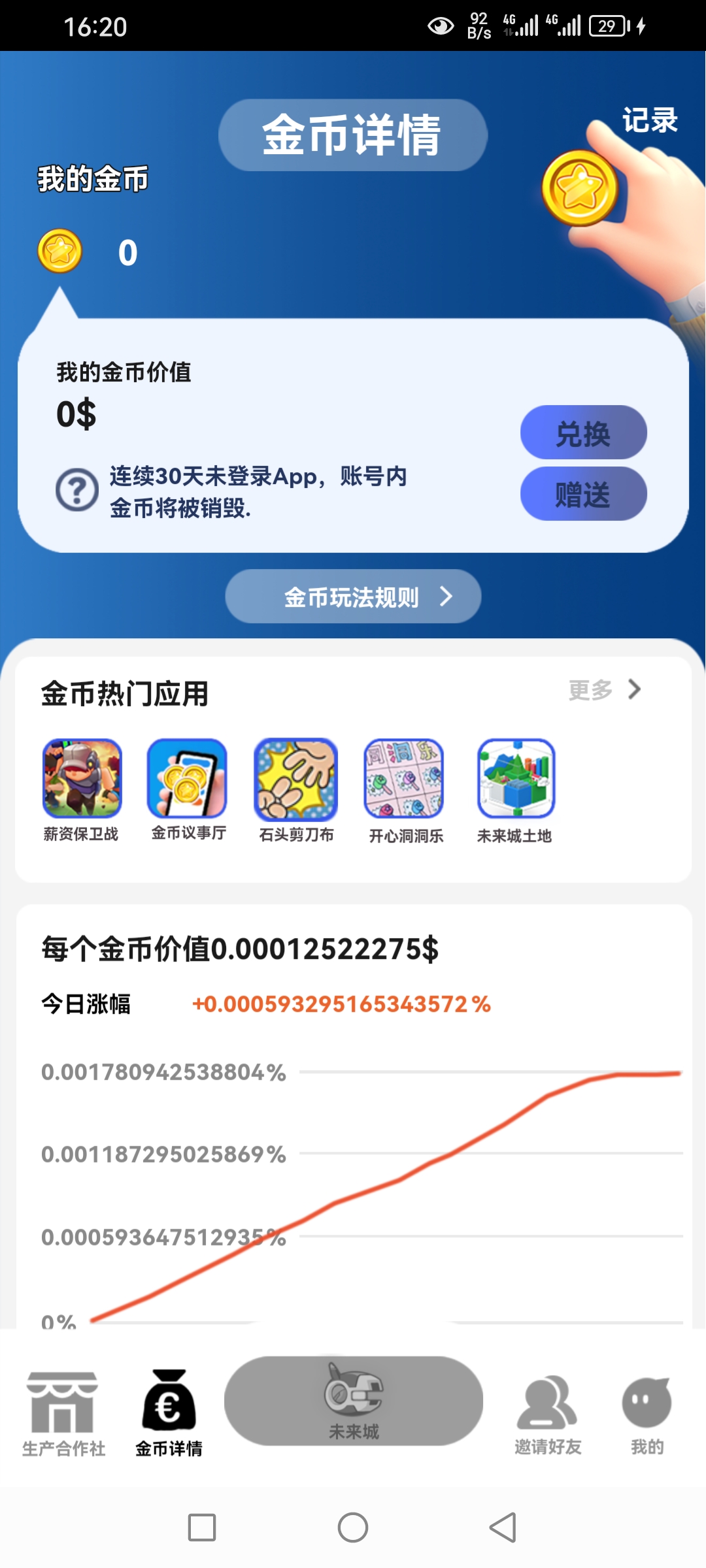Open the coin destruction help question mark
The image size is (706, 1568).
pos(77,490)
